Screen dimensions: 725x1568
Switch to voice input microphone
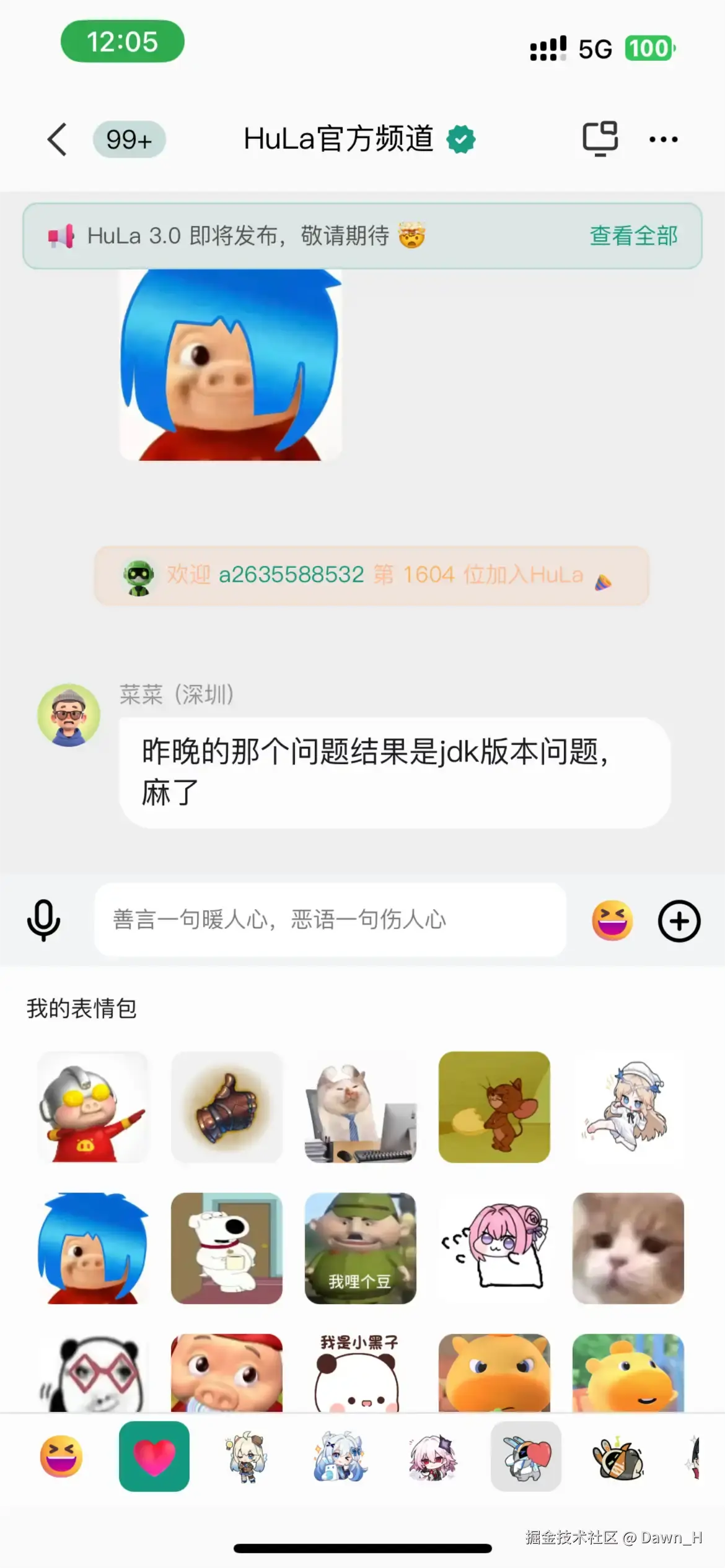point(43,920)
